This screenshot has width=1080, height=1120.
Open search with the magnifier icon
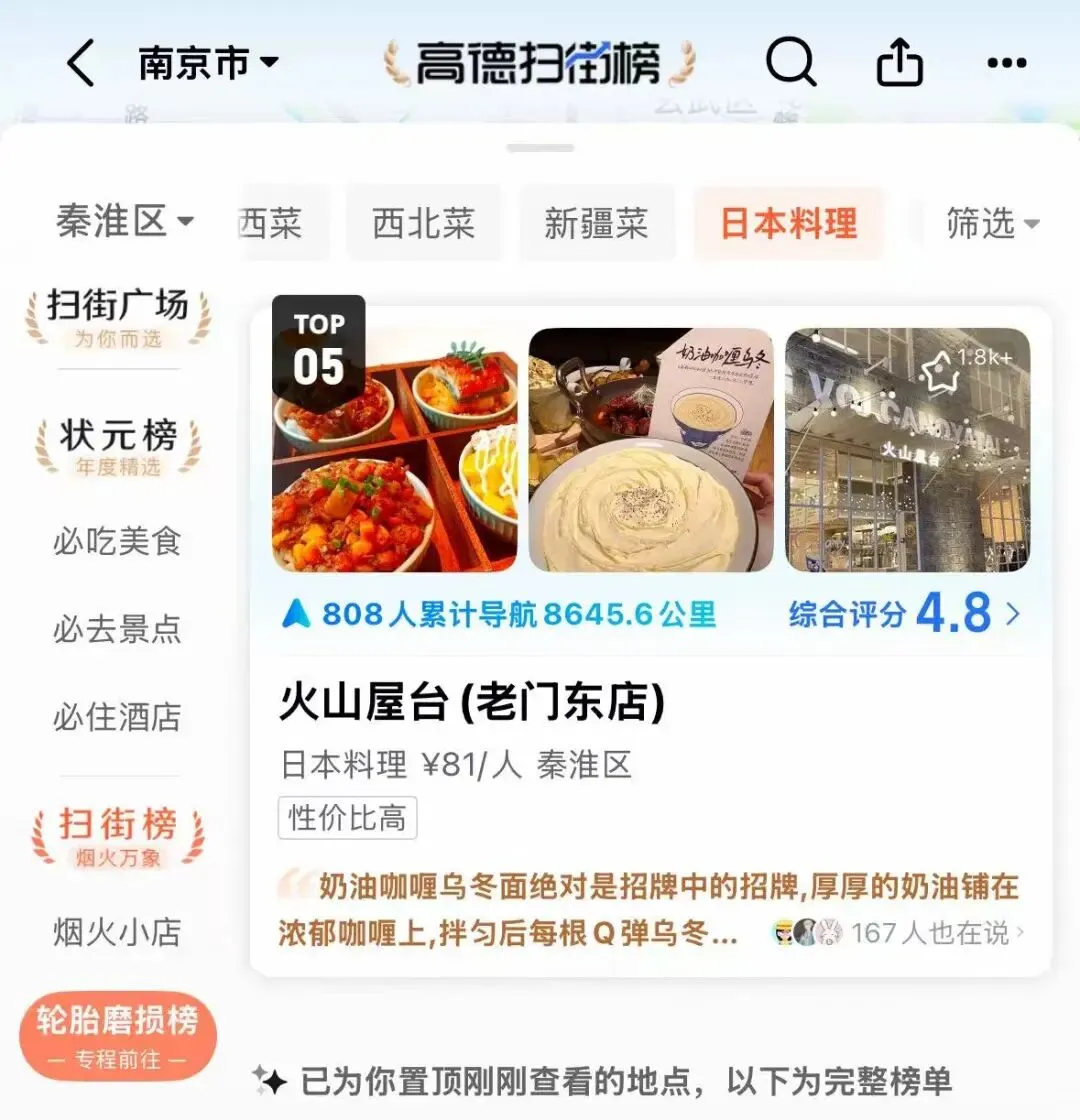point(791,62)
